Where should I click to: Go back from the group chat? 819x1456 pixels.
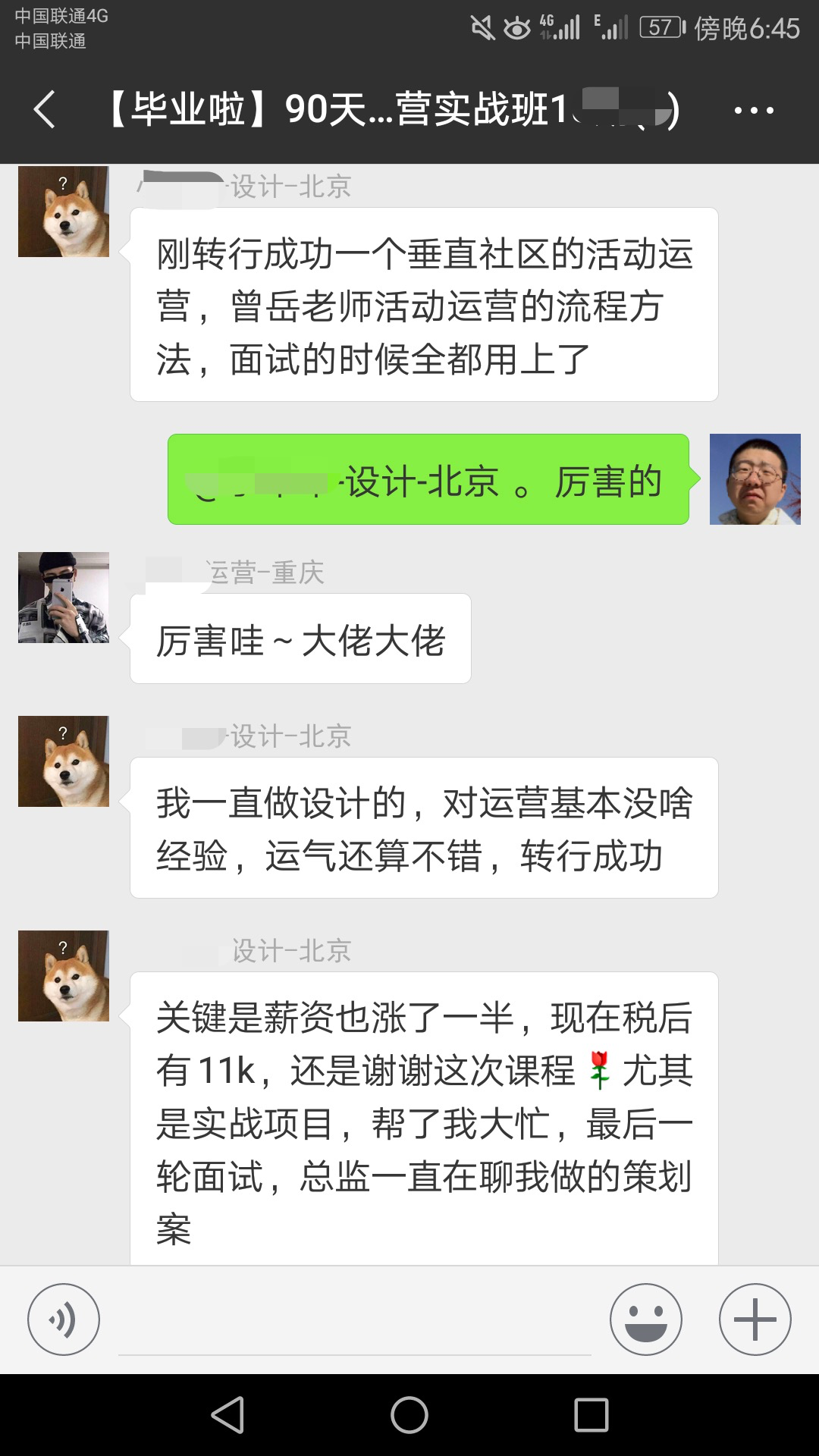point(45,110)
